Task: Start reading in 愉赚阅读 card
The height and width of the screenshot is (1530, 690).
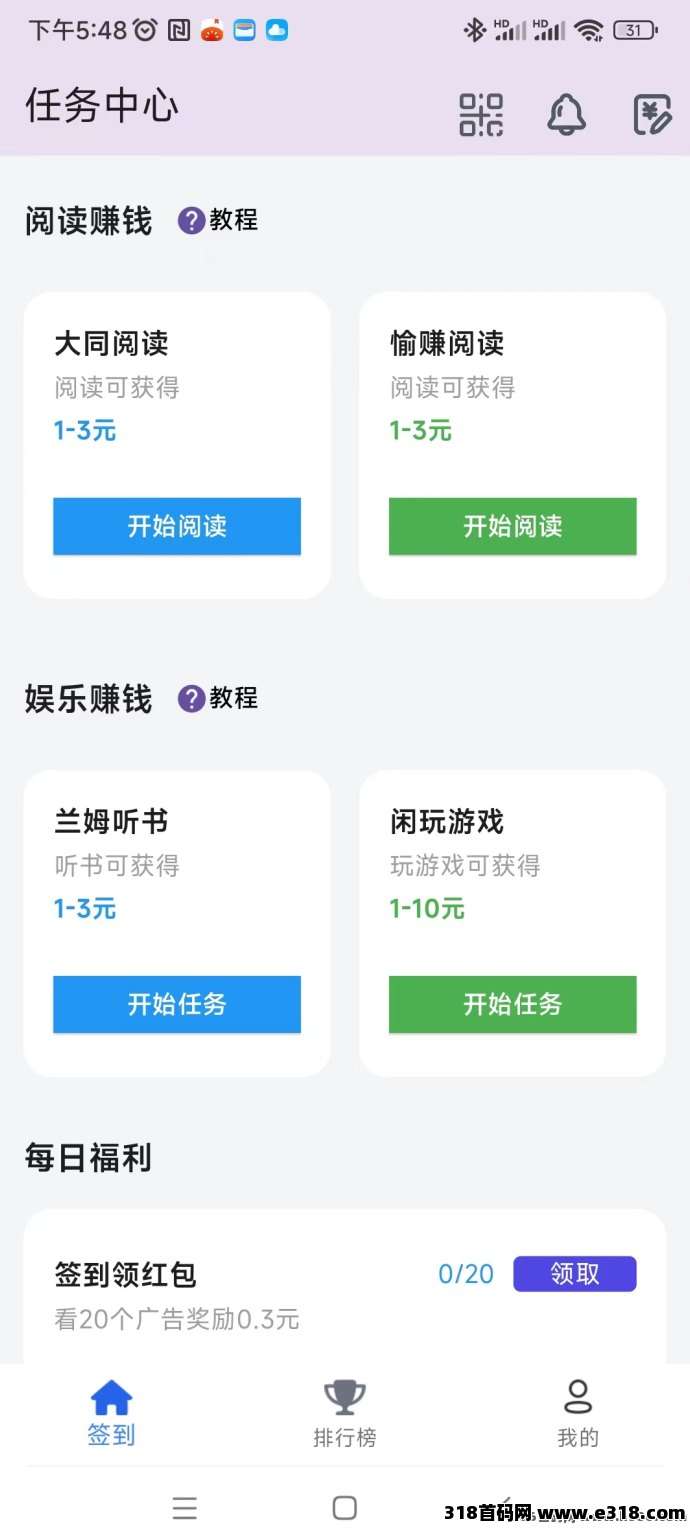Action: tap(512, 526)
